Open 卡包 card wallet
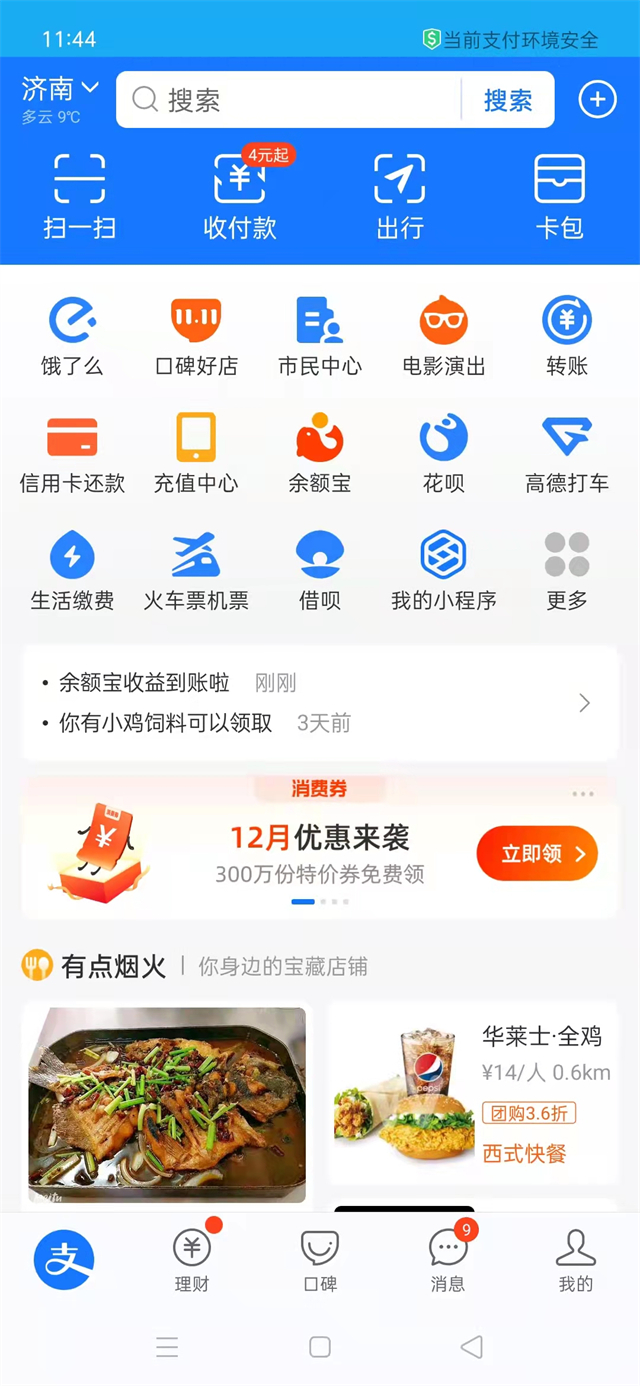 point(560,197)
